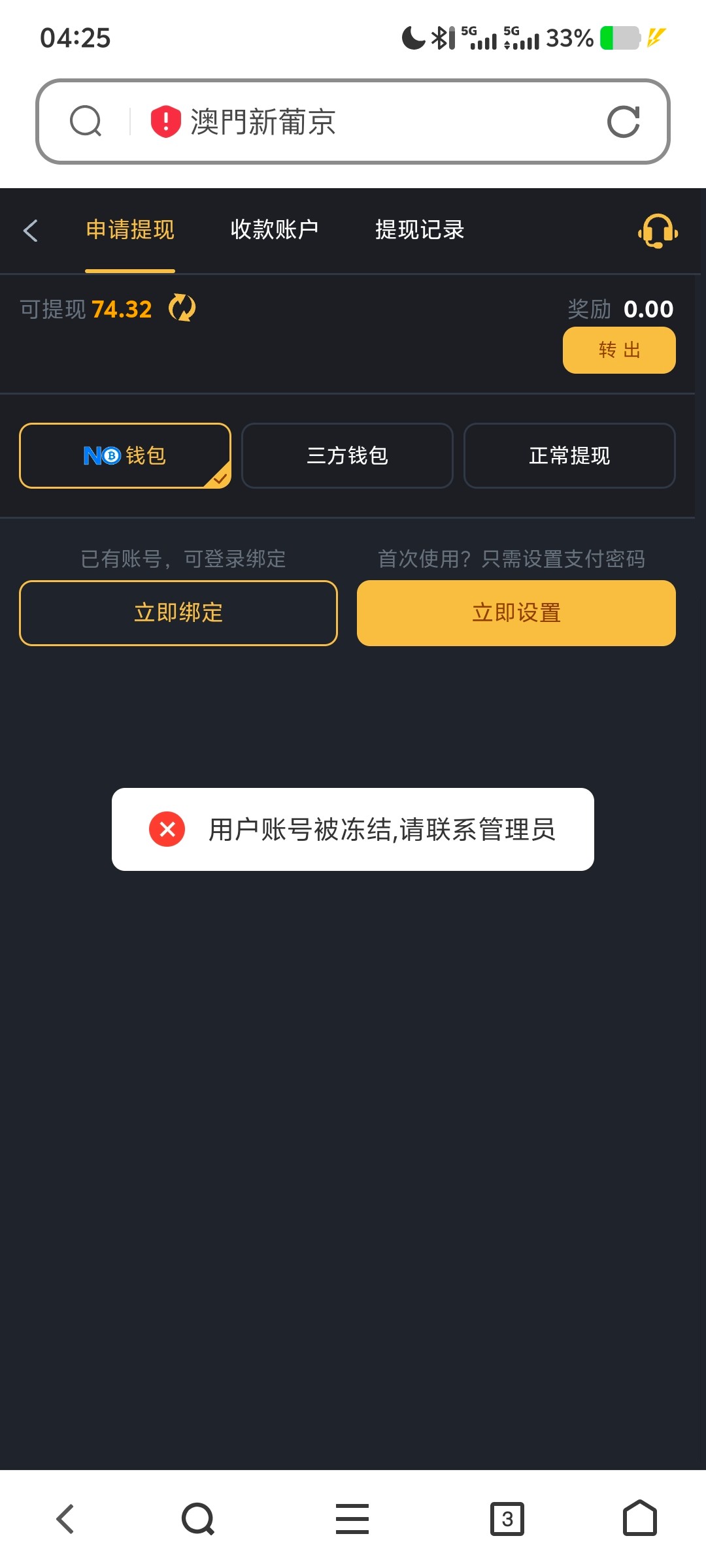Tap 立即设置 to set the payment password
The height and width of the screenshot is (1568, 706).
[516, 613]
